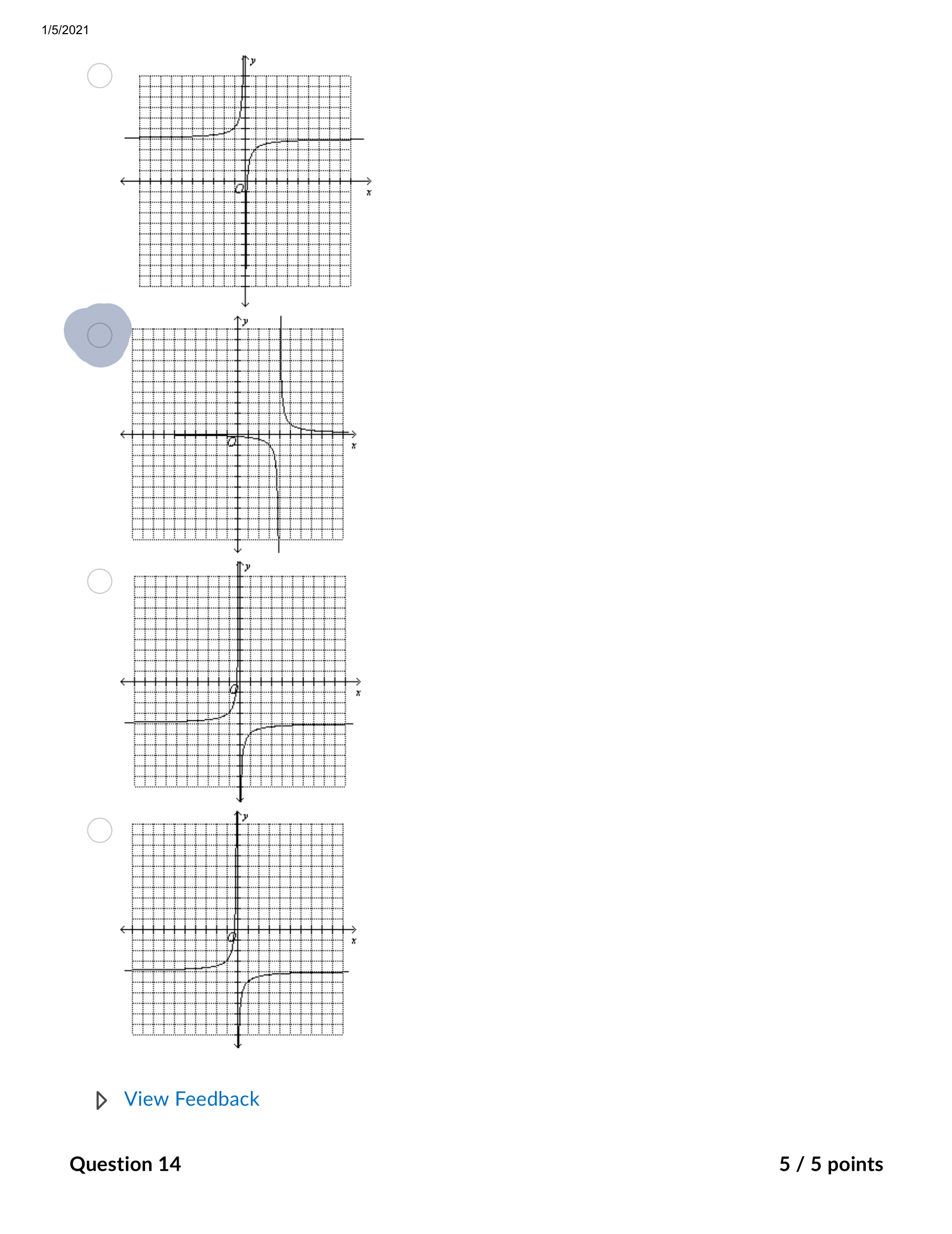
Task: Click the 1/5/2021 date label
Action: point(65,29)
